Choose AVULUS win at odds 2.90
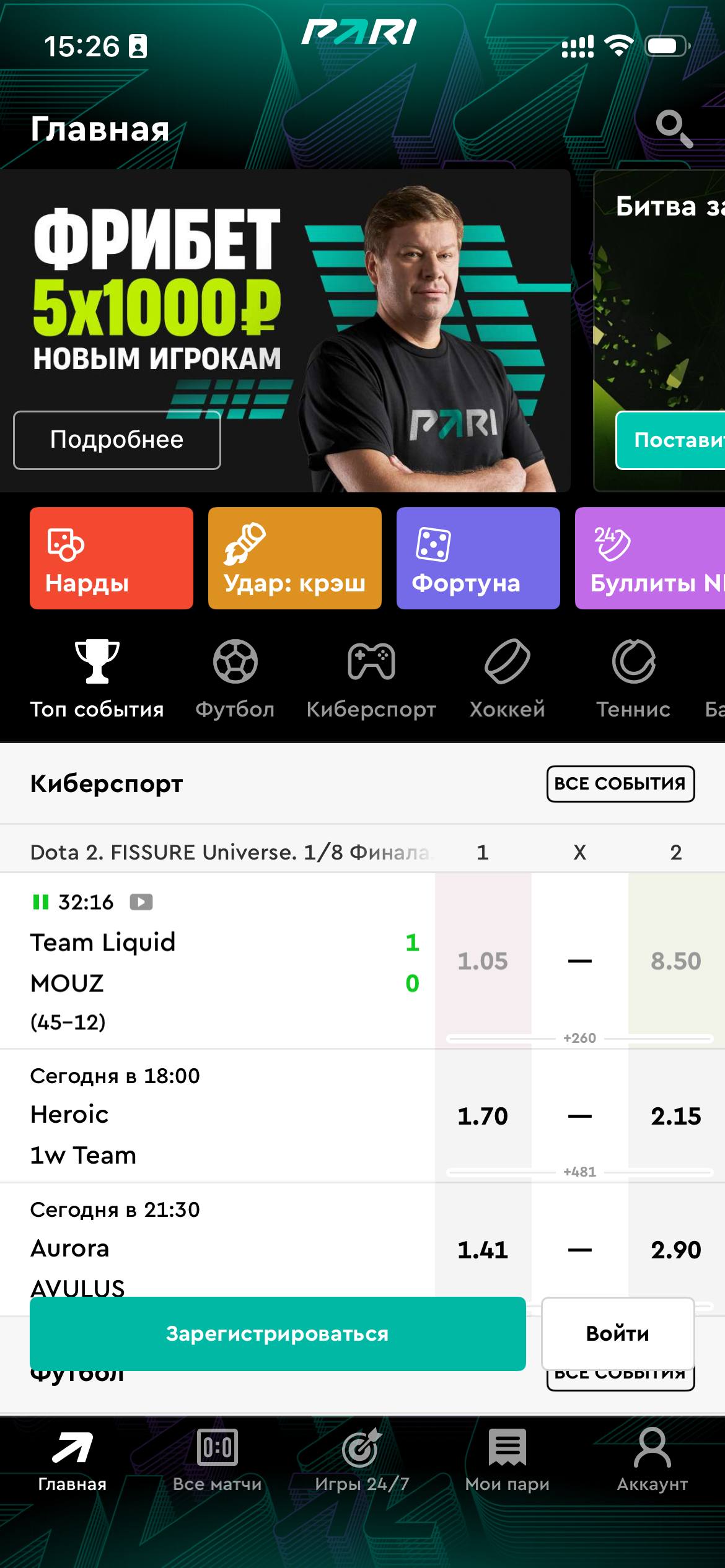 (675, 1250)
